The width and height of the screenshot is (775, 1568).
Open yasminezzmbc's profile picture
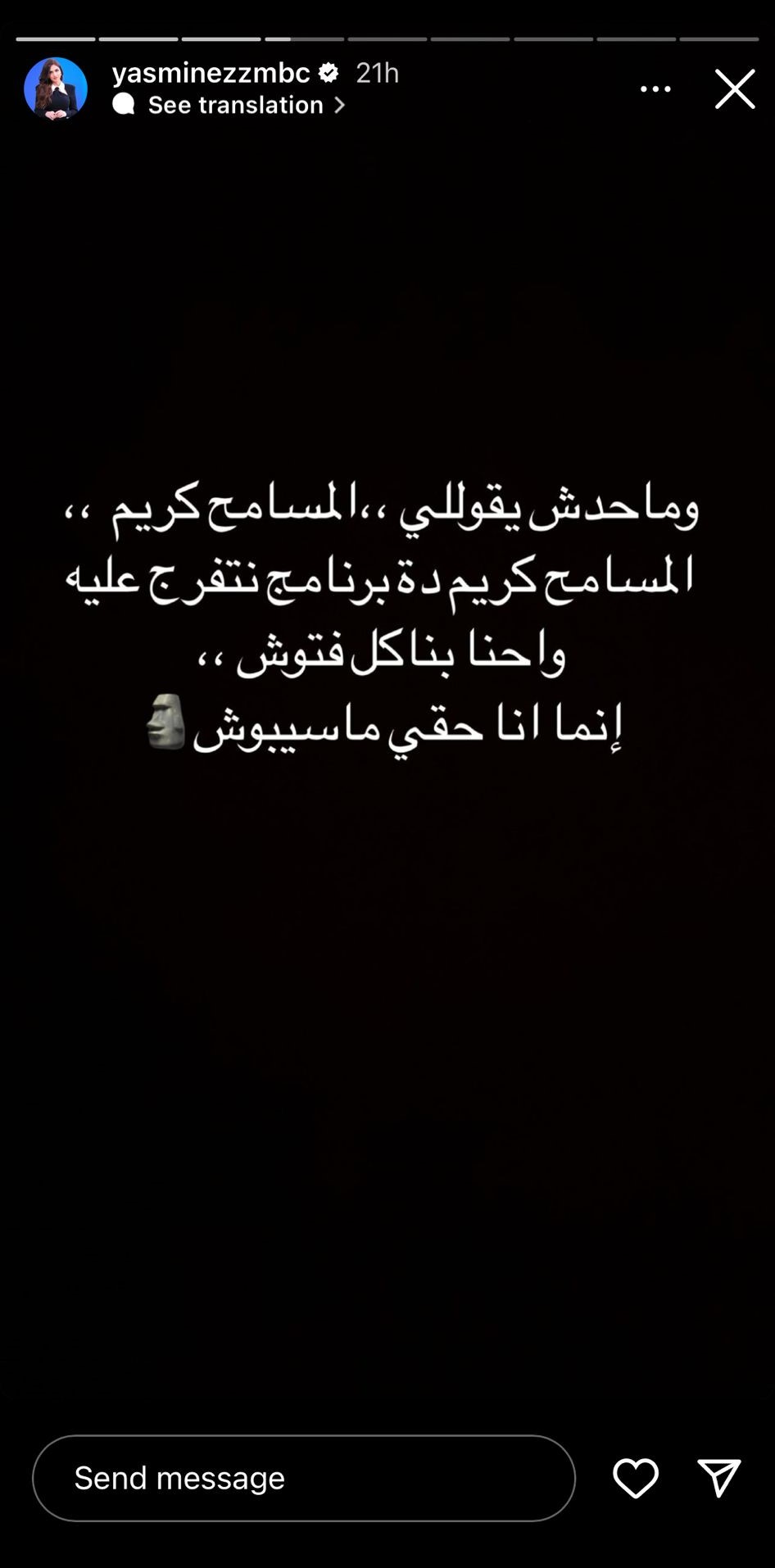click(x=56, y=88)
